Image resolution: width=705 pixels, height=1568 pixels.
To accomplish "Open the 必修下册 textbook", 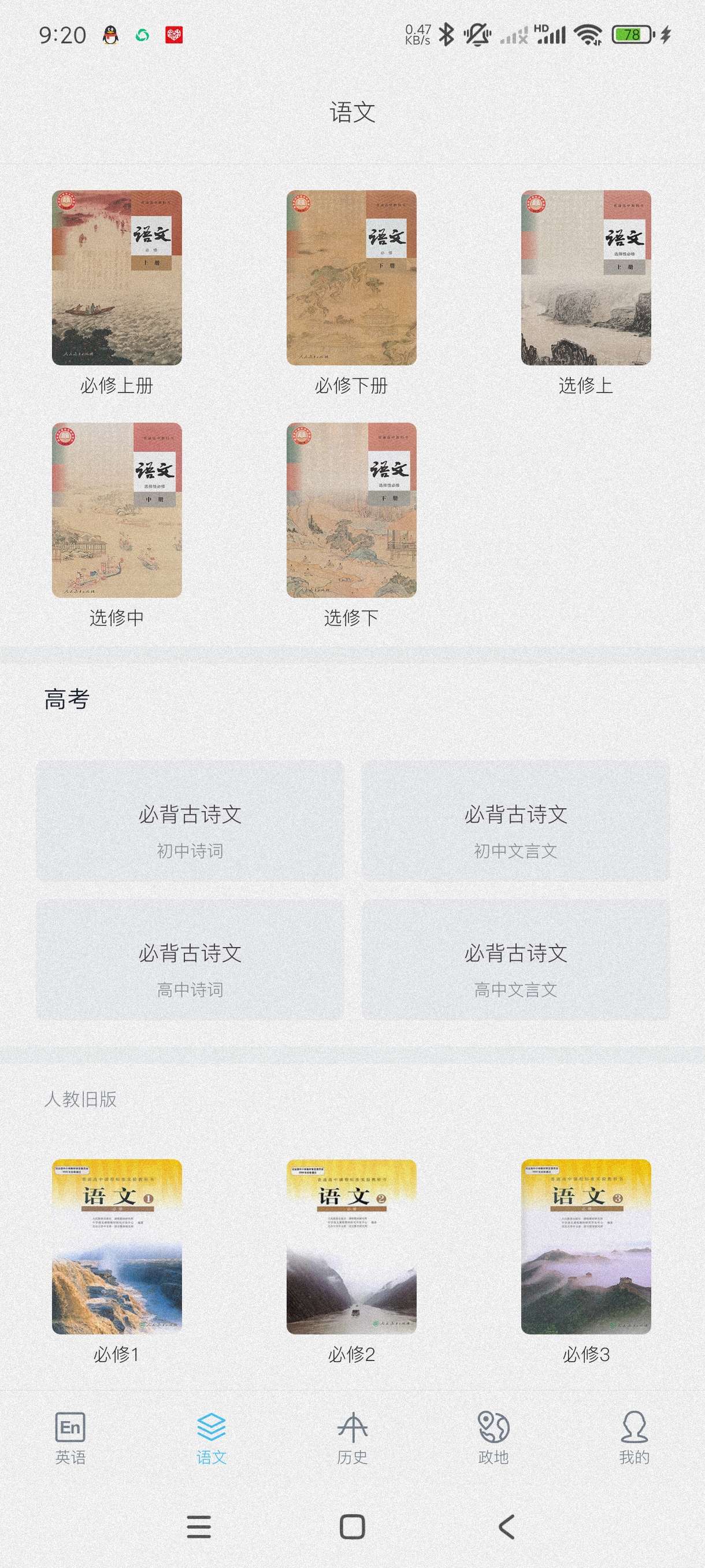I will tap(351, 278).
